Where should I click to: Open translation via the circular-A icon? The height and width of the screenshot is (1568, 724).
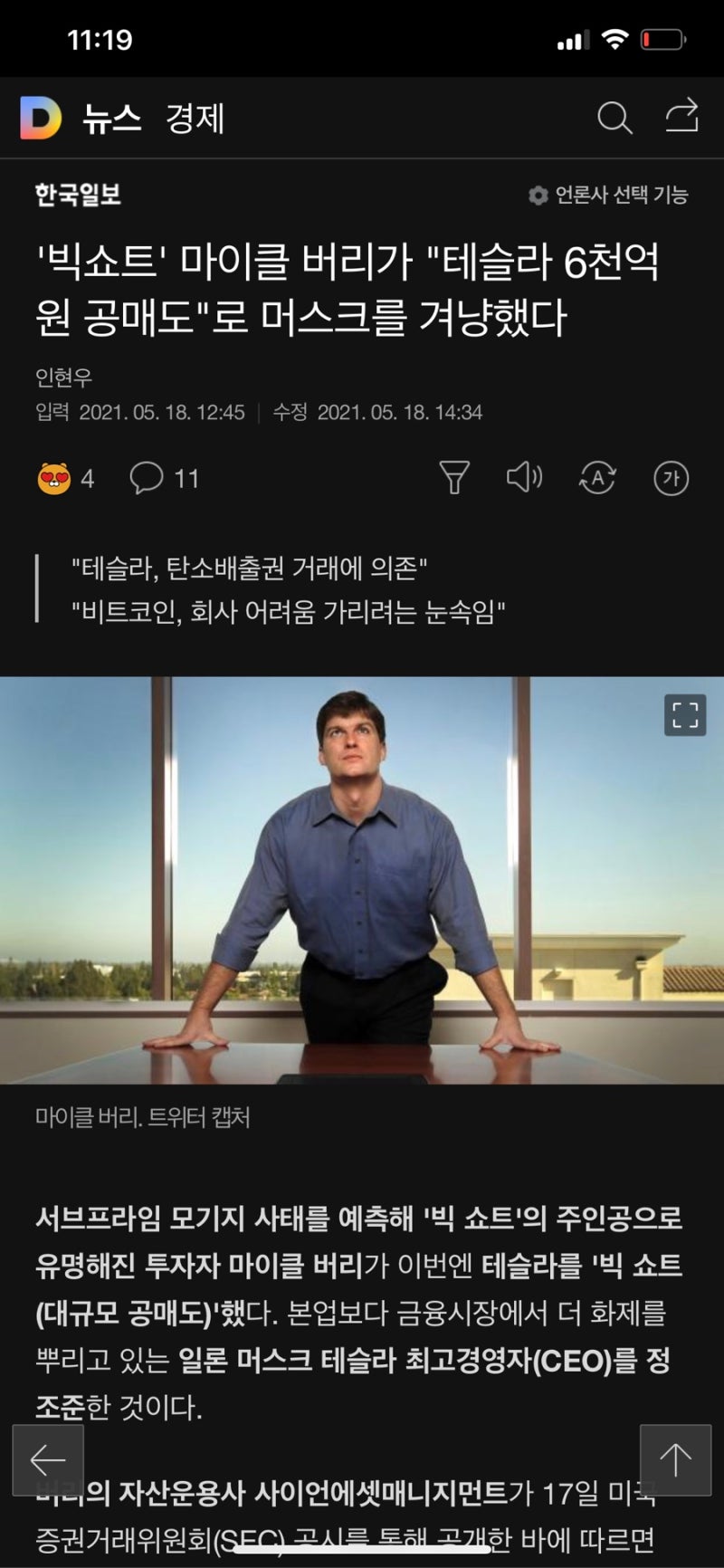coord(599,477)
